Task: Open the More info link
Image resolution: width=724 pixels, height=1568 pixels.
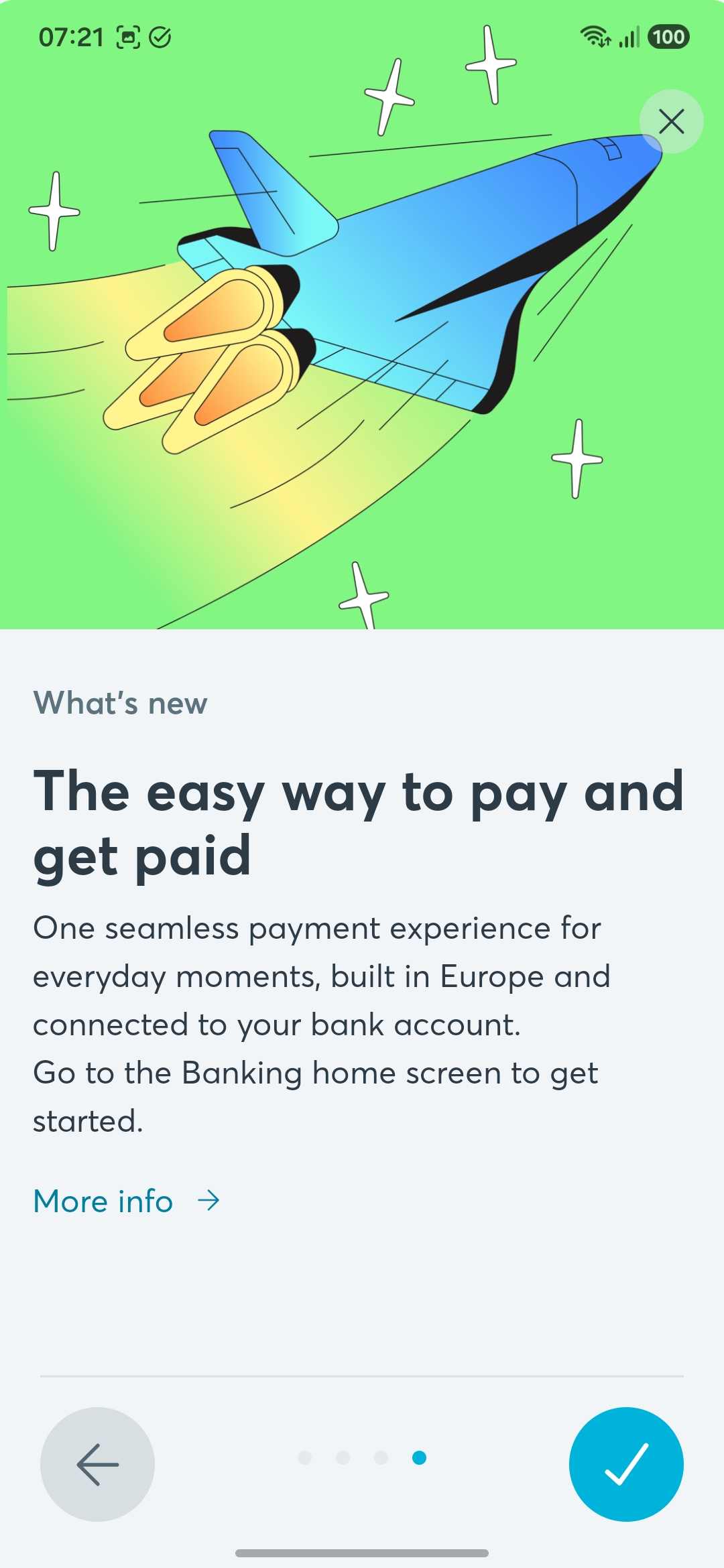Action: pos(127,1201)
